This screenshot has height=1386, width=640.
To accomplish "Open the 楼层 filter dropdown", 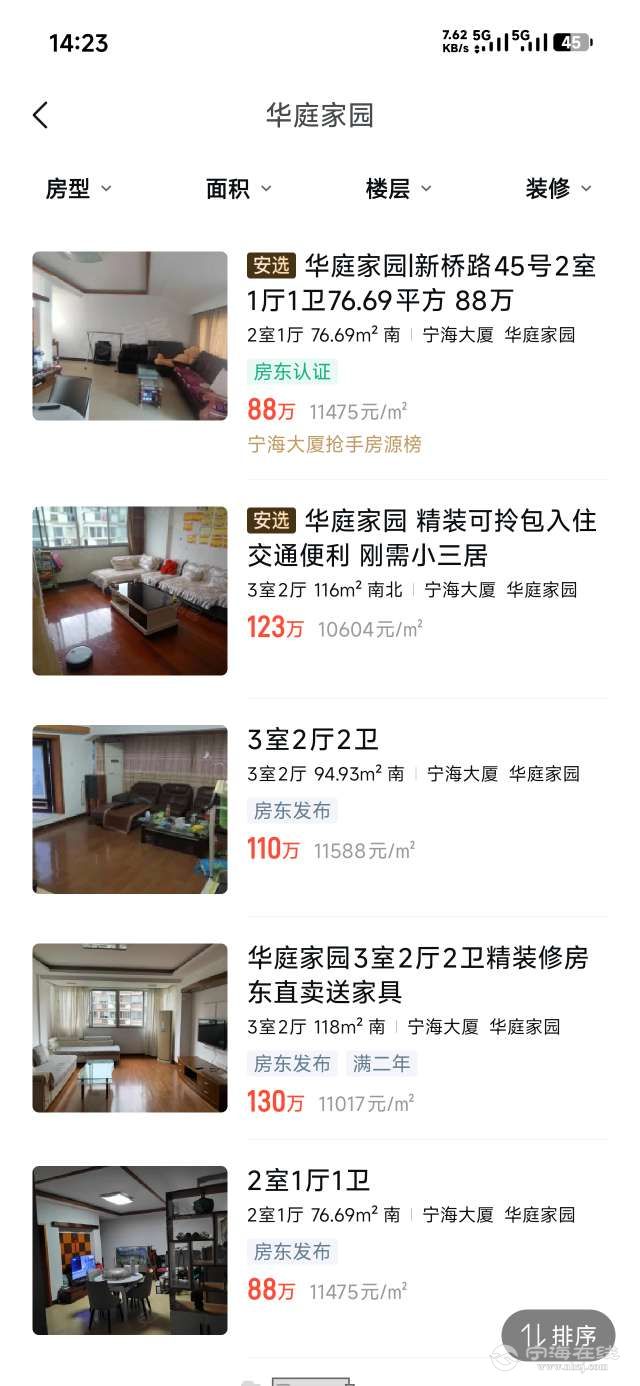I will click(398, 188).
